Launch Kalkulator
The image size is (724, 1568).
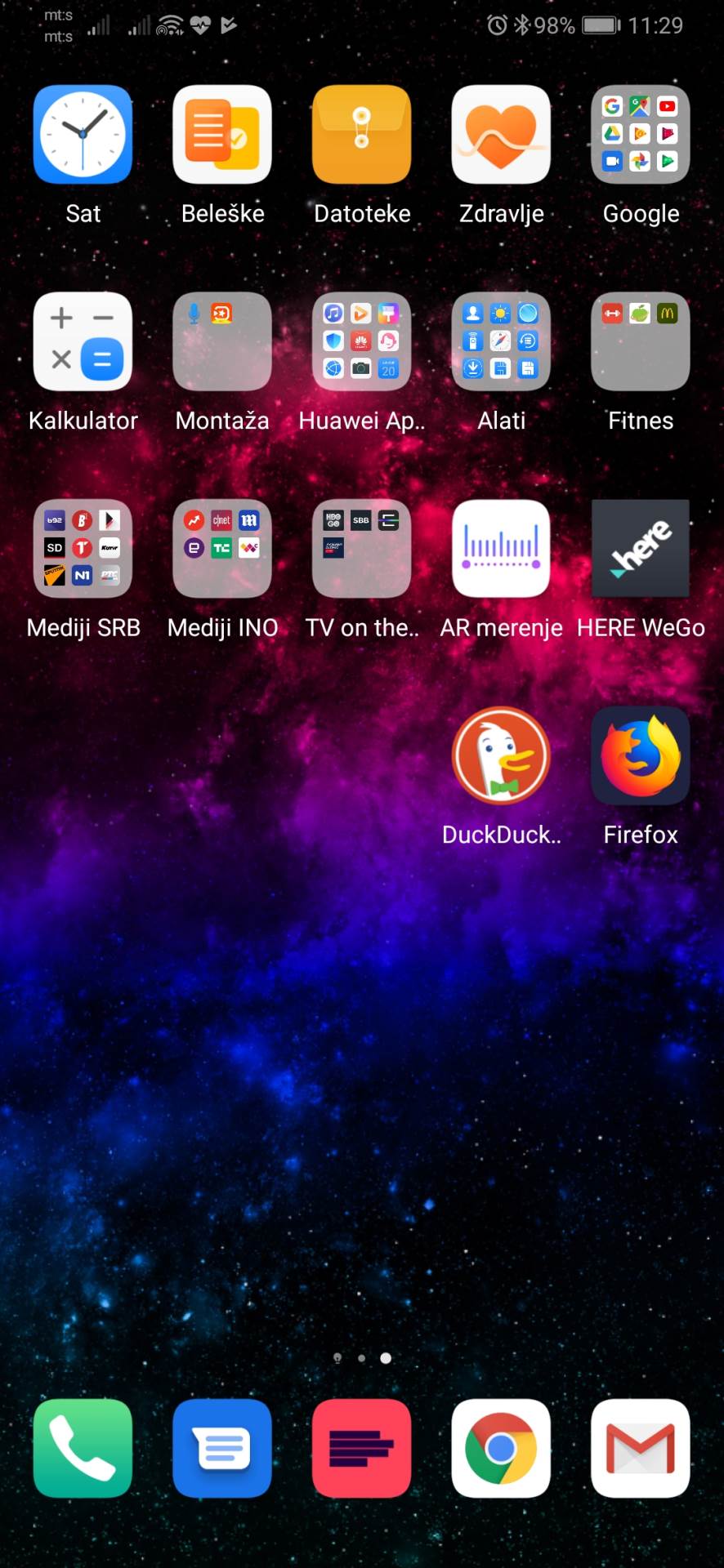[x=83, y=341]
